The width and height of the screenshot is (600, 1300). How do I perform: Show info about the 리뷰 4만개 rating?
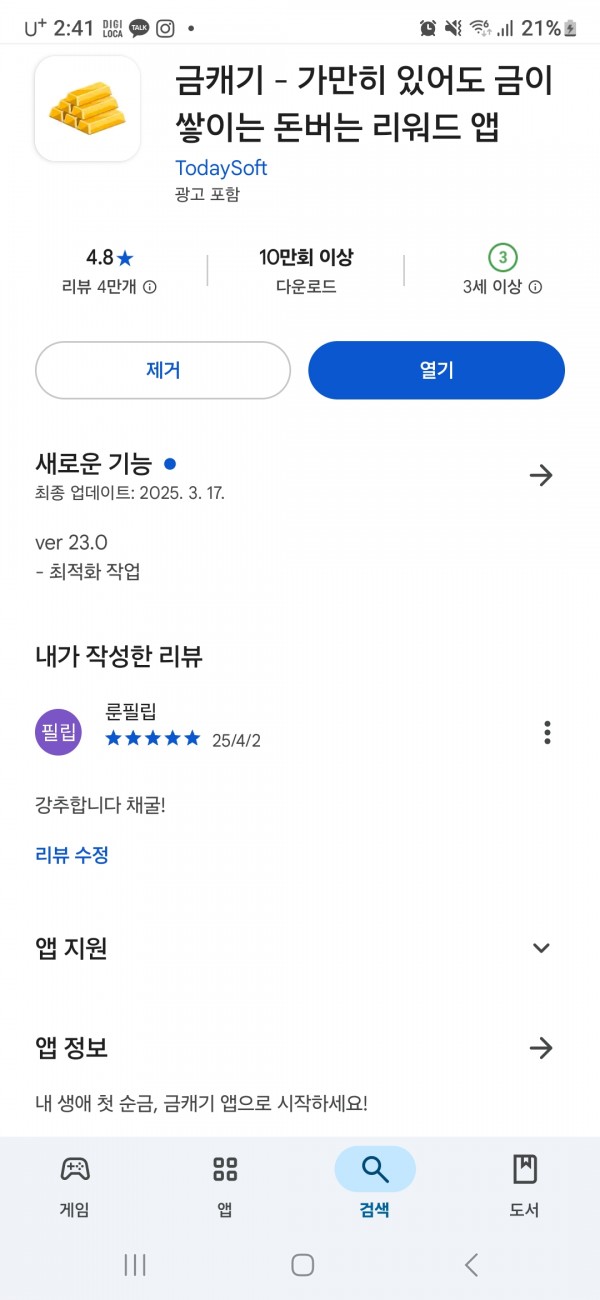150,287
